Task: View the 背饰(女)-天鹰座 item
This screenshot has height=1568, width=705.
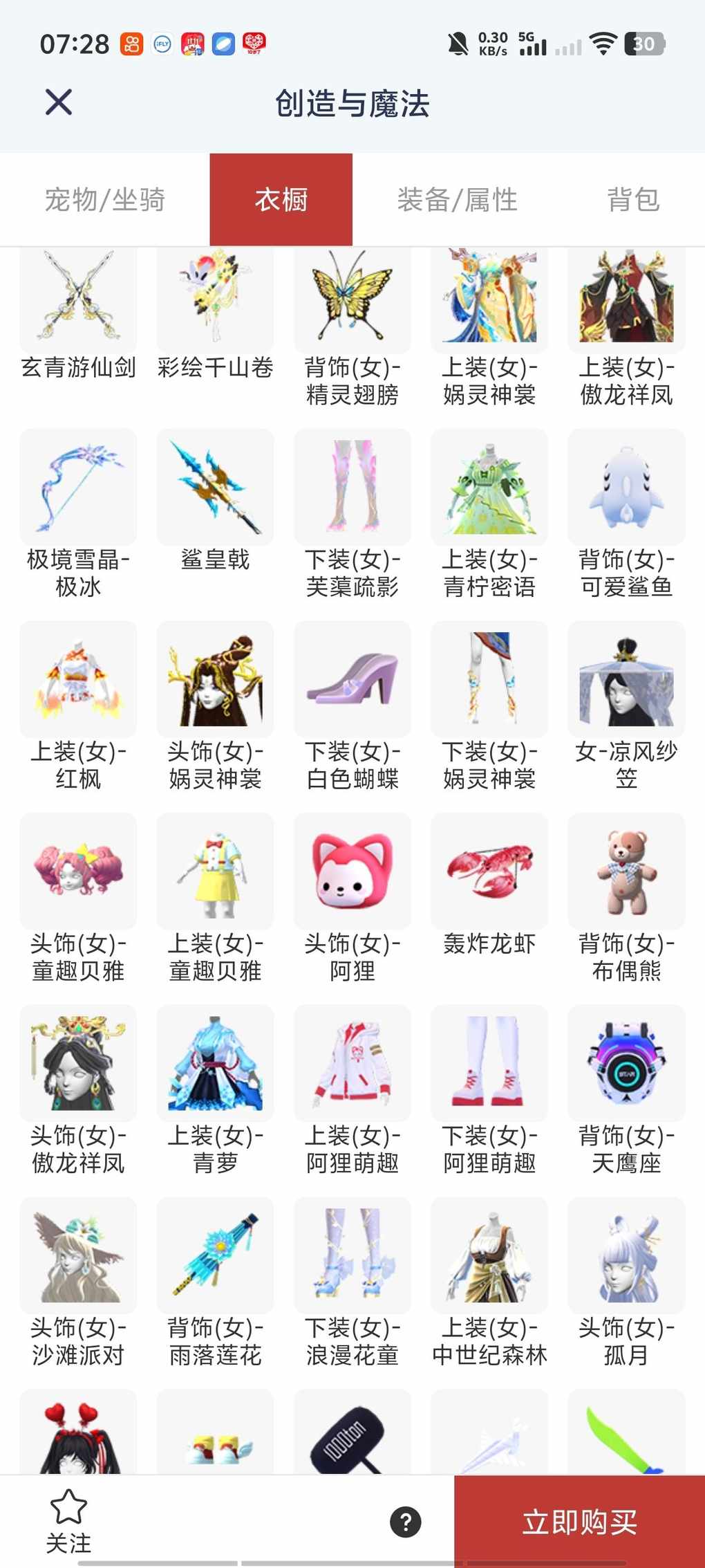Action: click(626, 1064)
